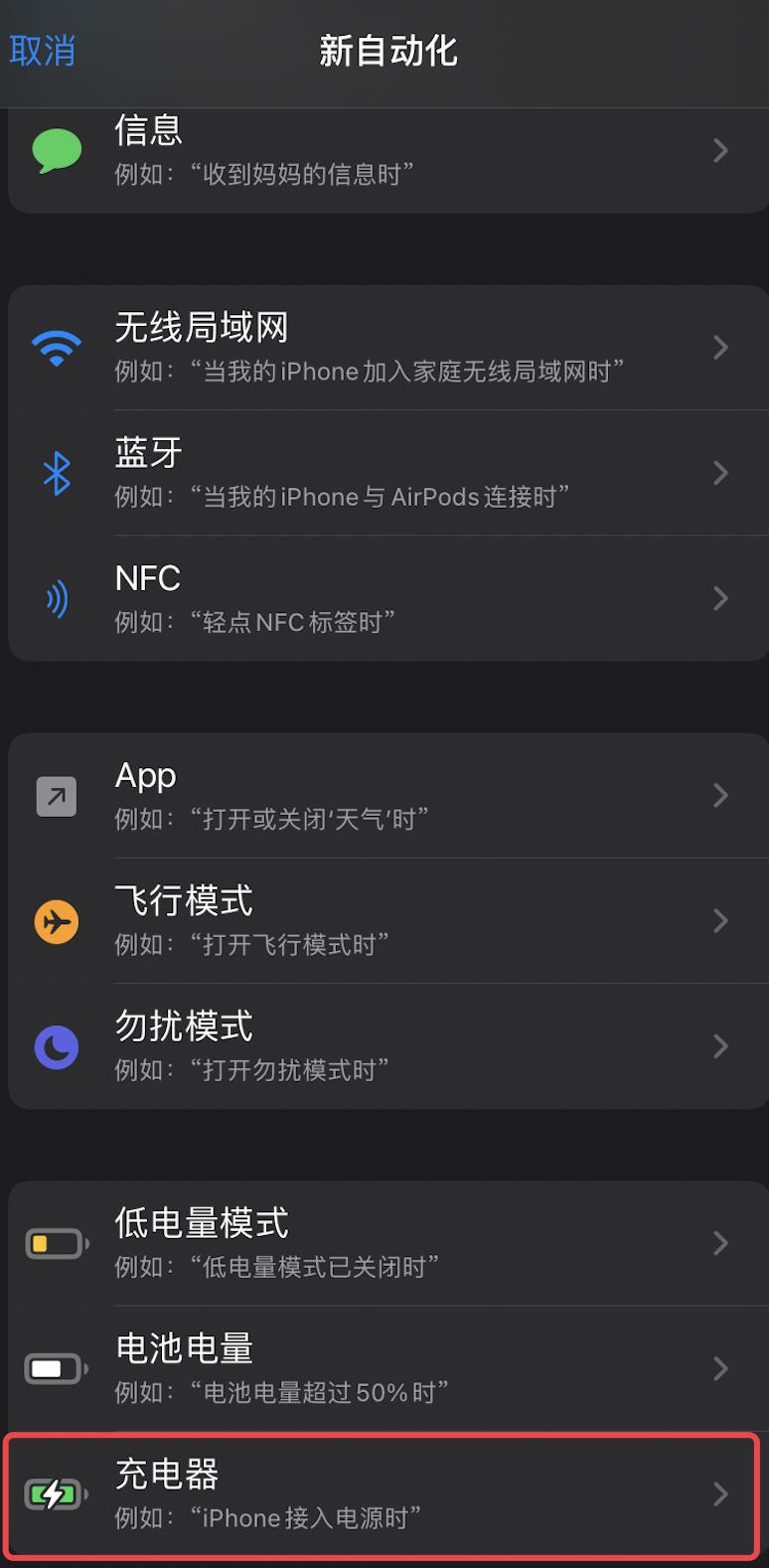Tap the green Messages bubble icon

(57, 149)
